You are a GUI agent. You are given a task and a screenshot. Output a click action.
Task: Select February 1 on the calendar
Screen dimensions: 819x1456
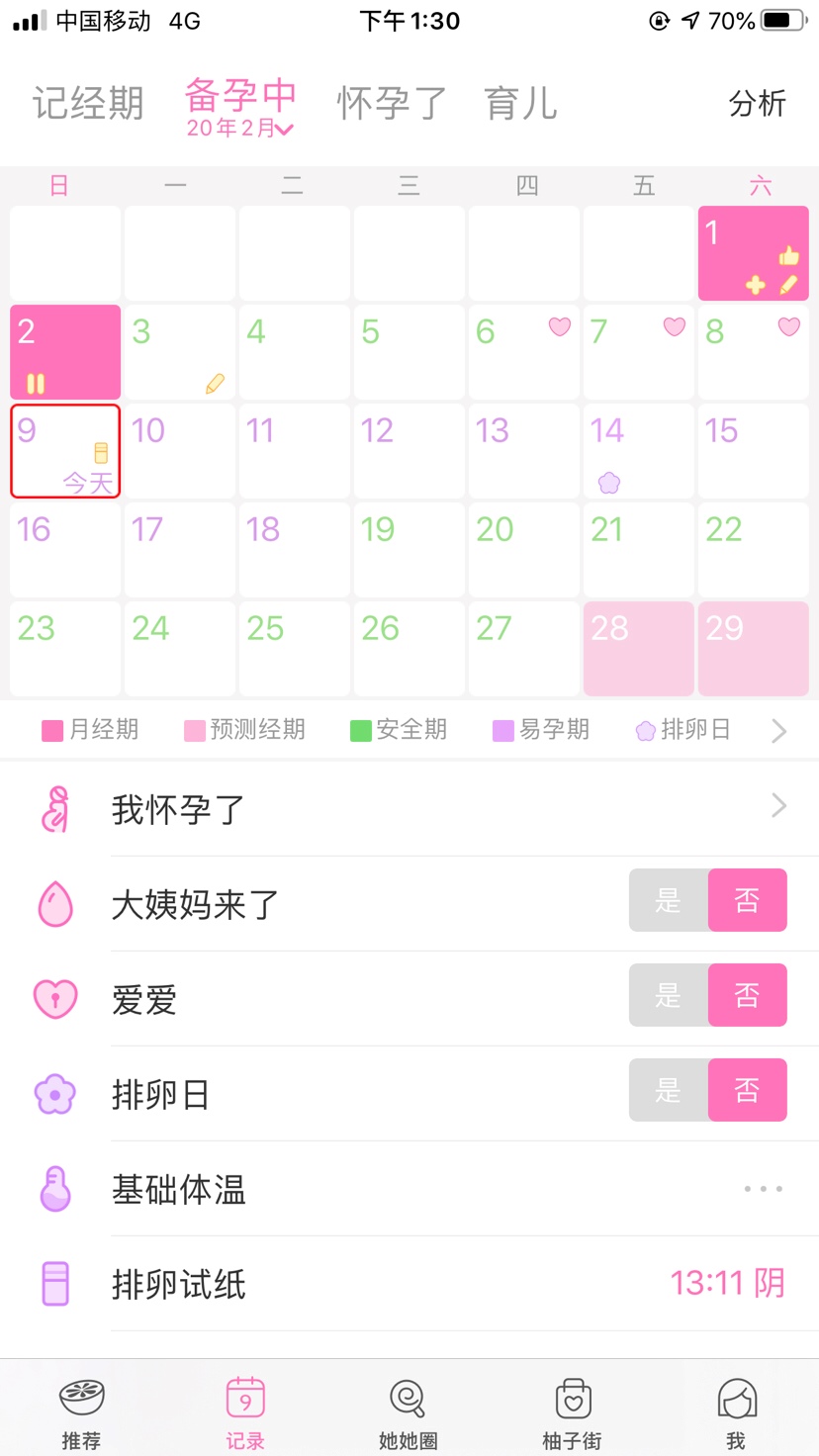[x=753, y=252]
